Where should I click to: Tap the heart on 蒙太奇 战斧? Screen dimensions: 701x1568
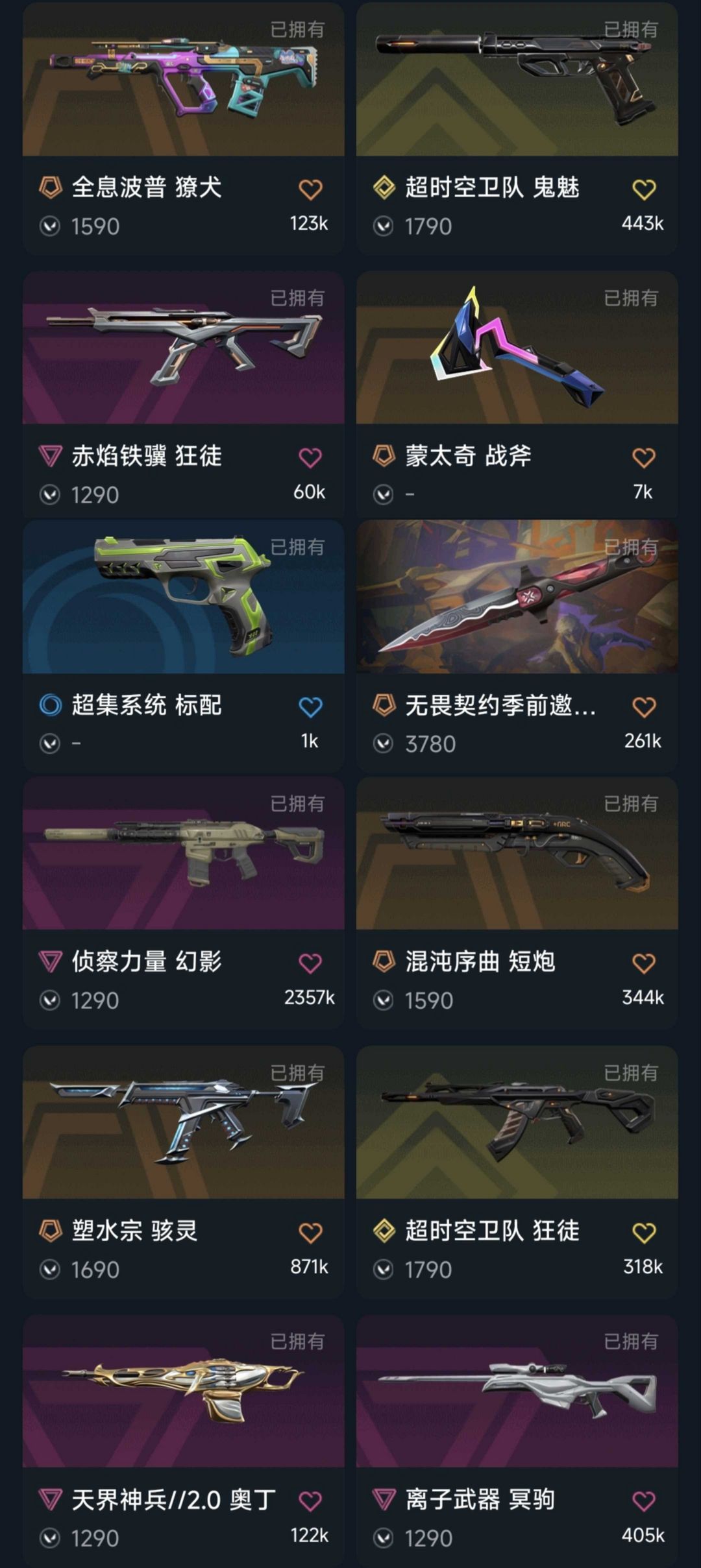(644, 458)
